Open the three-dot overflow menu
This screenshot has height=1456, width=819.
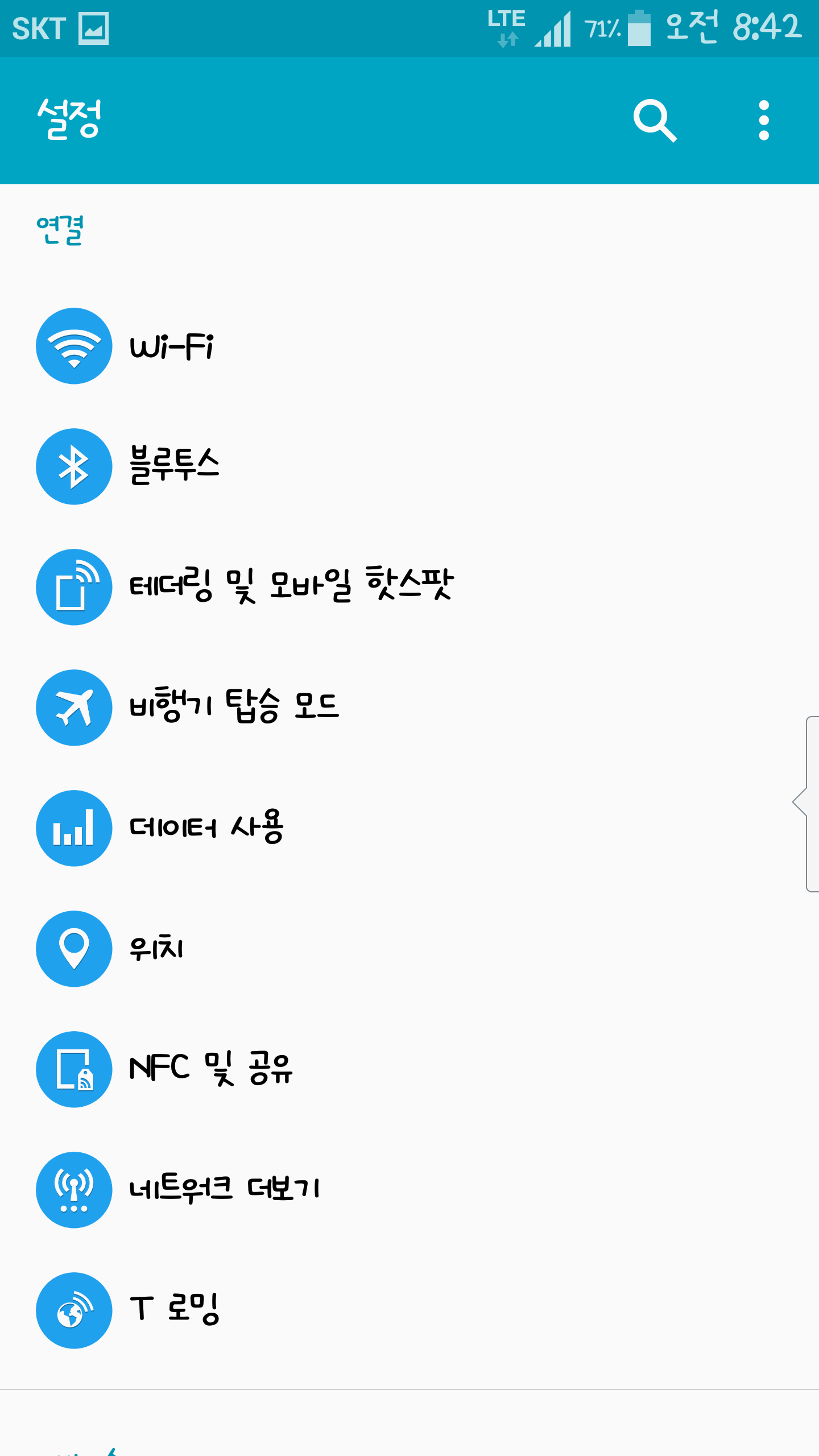coord(764,120)
